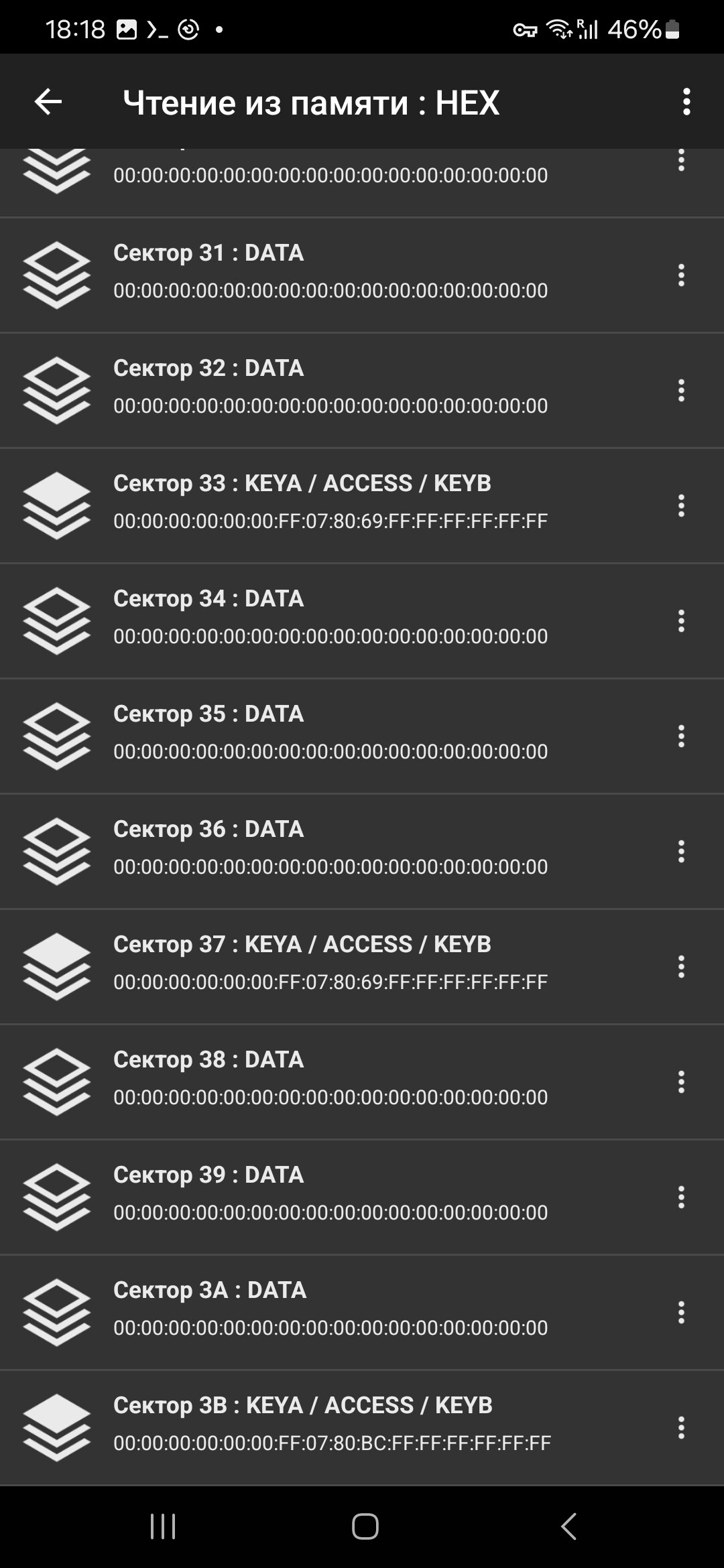
Task: Open Сектор 37 KEYA / ACCESS / KEYB row
Action: 362,966
